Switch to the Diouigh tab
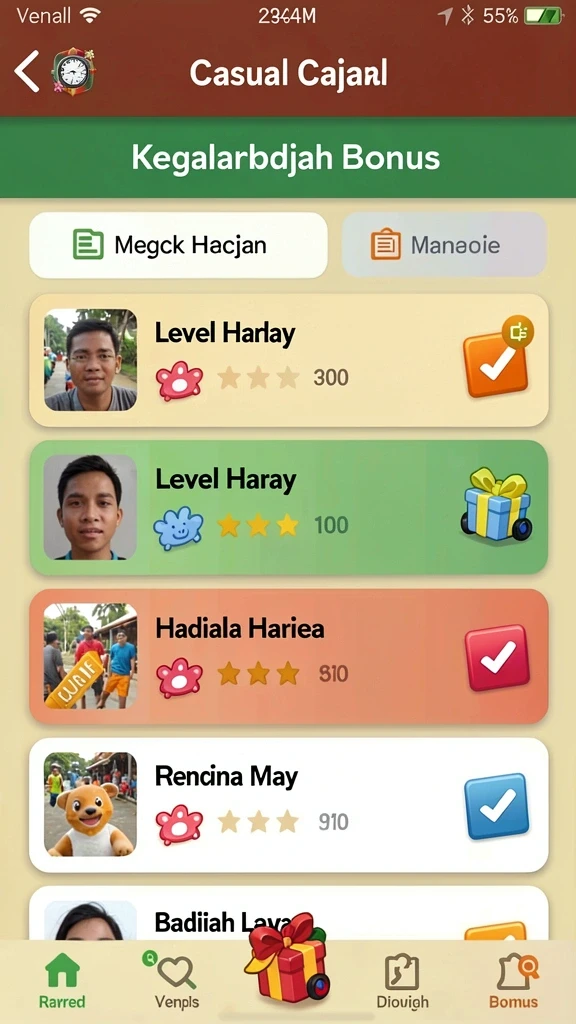Screen dimensions: 576x1024 coord(402,980)
